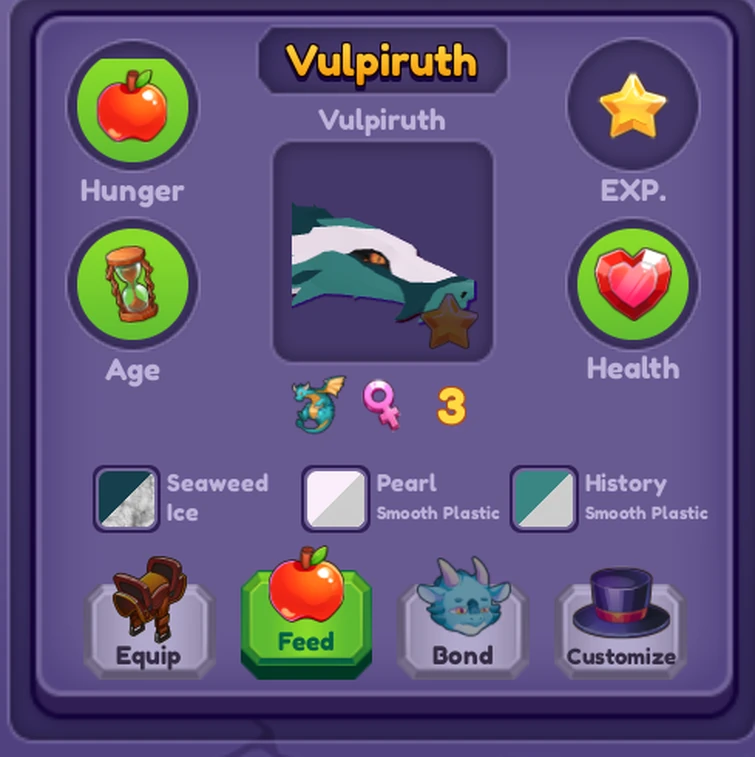This screenshot has height=757, width=755.
Task: Select the Seaweed Ice color swatch
Action: 128,497
